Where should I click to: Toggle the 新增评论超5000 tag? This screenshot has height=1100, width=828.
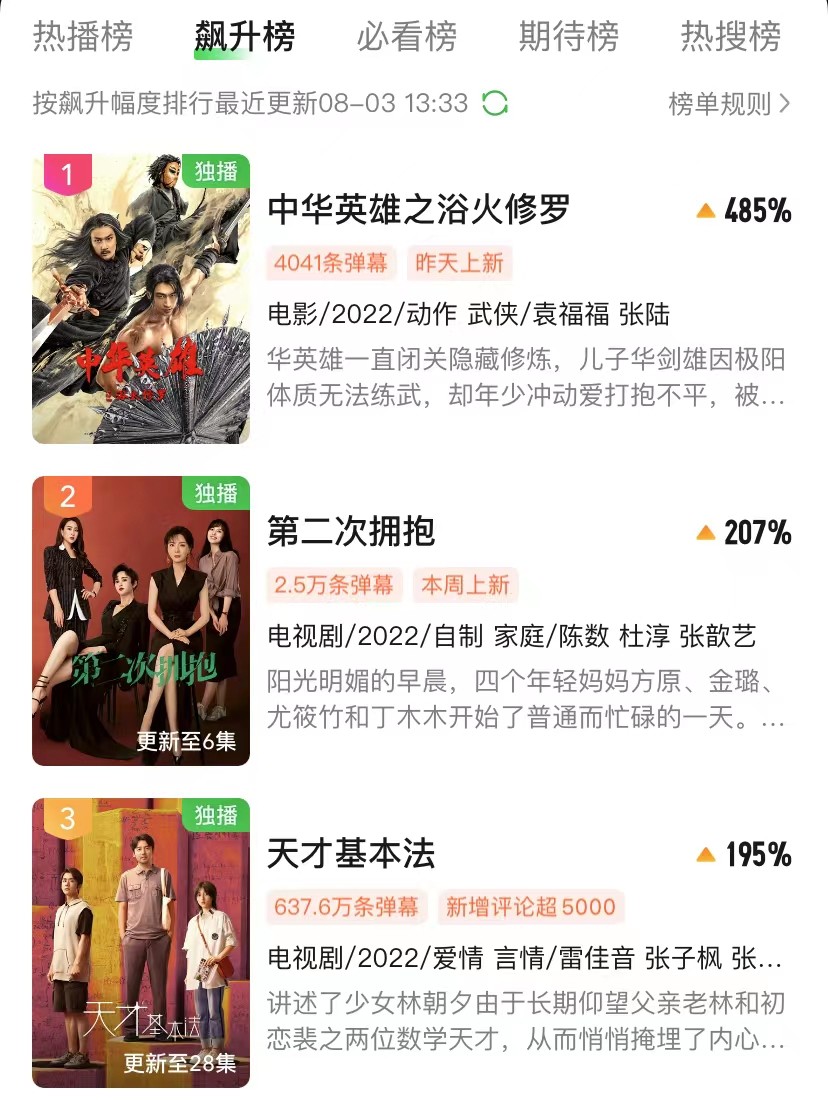point(529,908)
